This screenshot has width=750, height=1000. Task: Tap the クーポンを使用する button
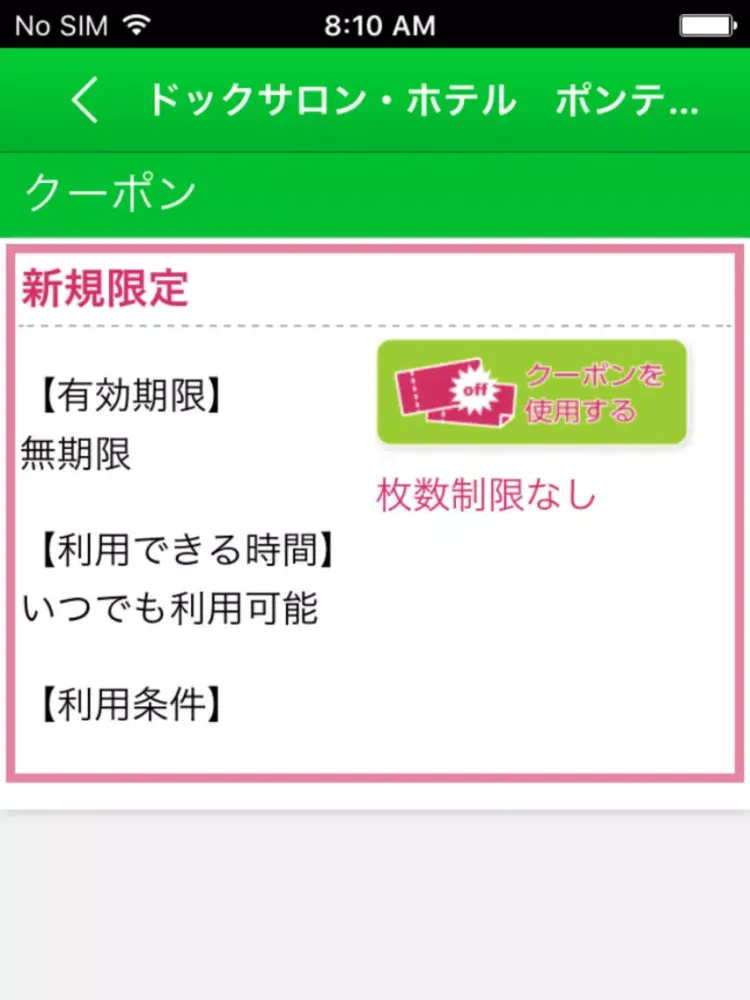click(x=532, y=392)
